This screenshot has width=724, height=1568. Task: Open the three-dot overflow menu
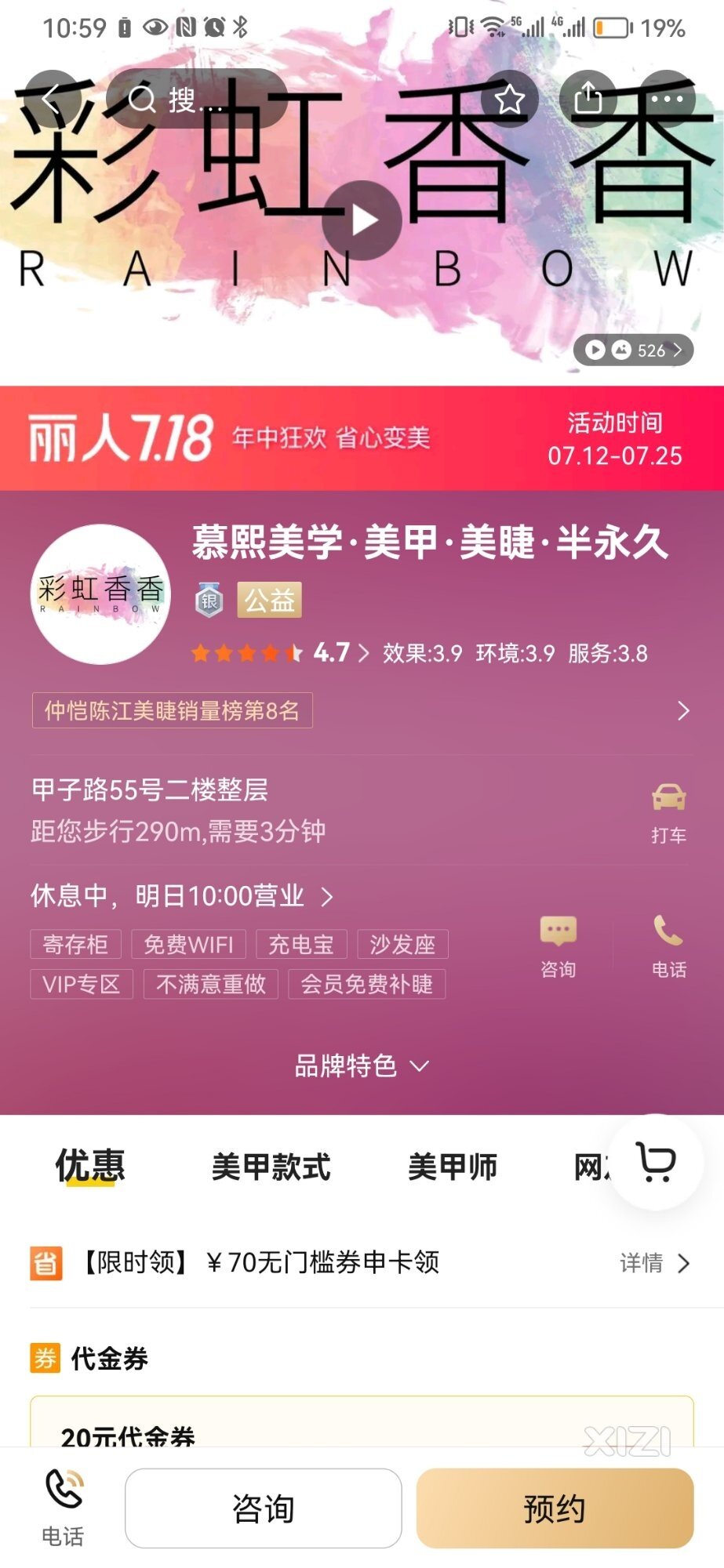pyautogui.click(x=667, y=99)
